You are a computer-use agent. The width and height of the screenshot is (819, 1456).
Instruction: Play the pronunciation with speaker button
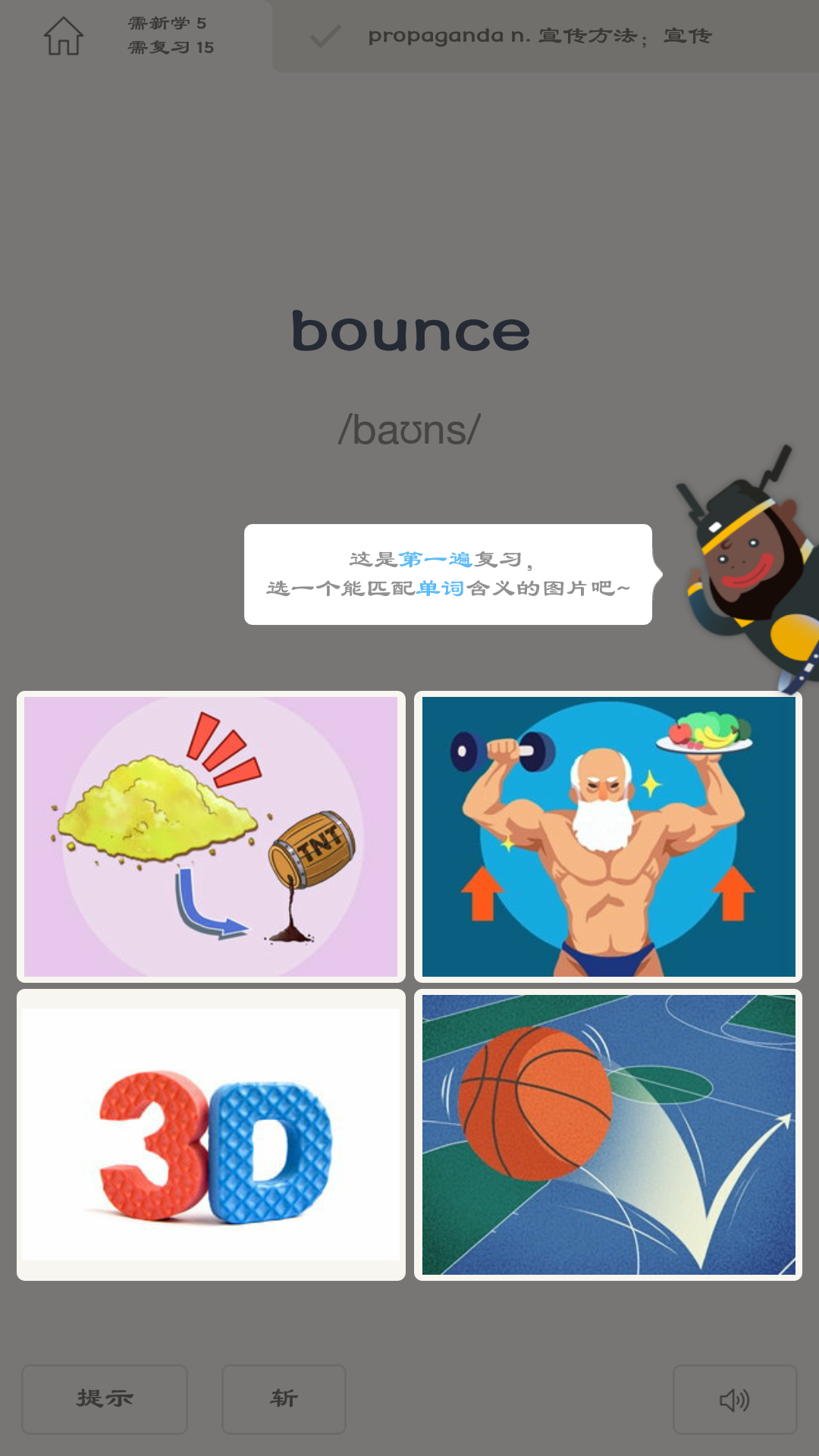click(x=735, y=1399)
